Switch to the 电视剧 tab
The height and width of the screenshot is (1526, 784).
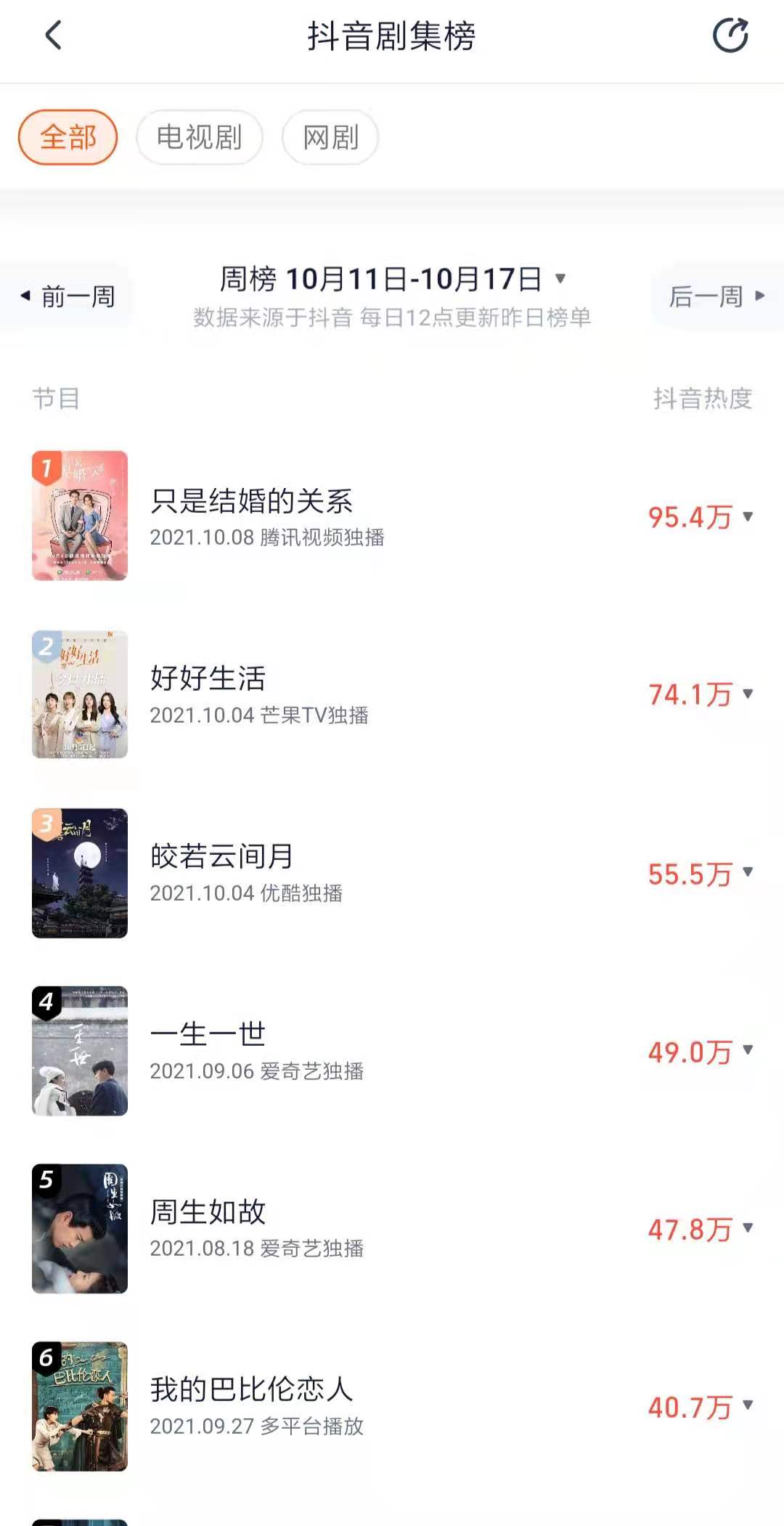click(200, 137)
